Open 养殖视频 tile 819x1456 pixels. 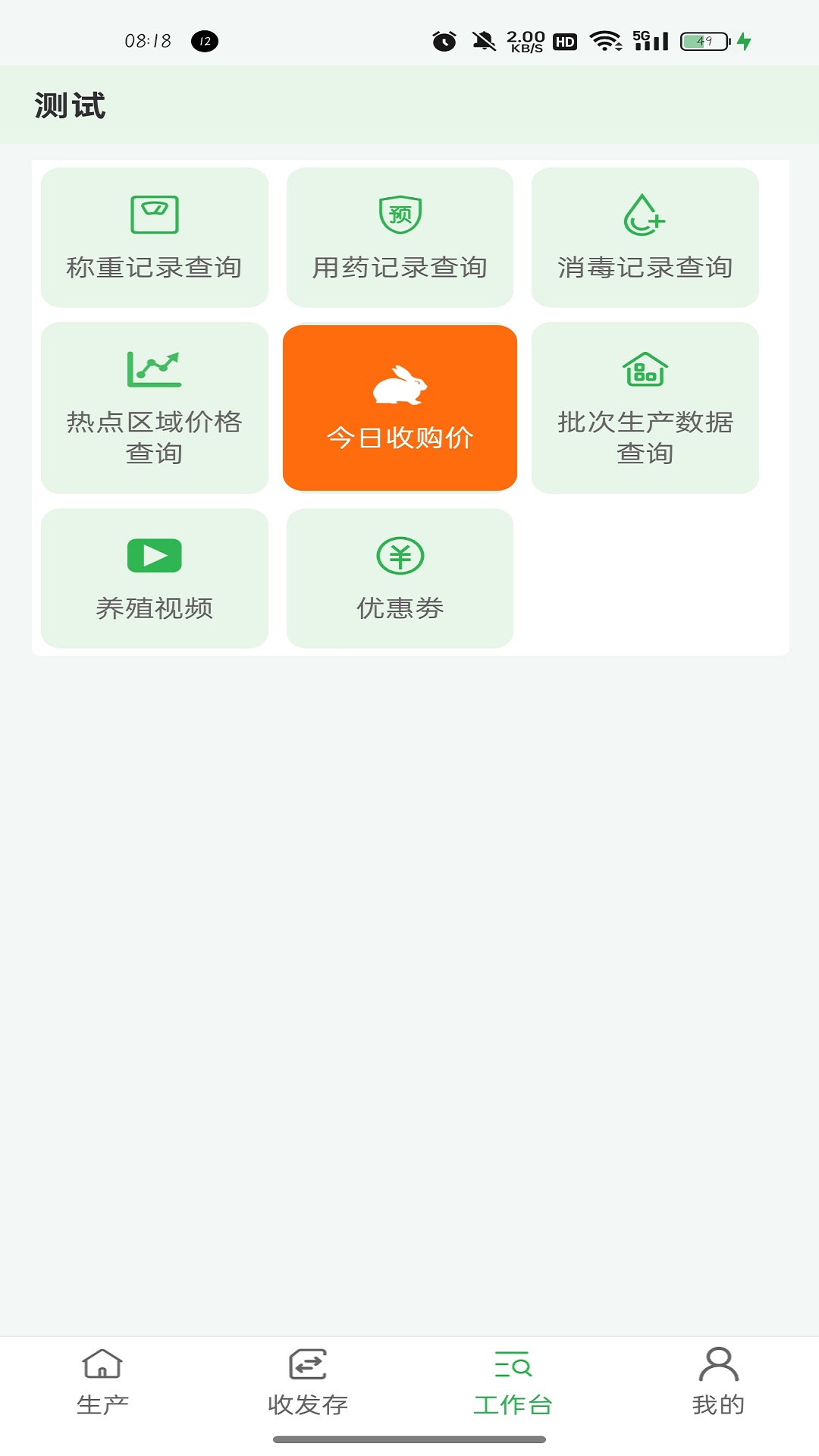[x=154, y=578]
